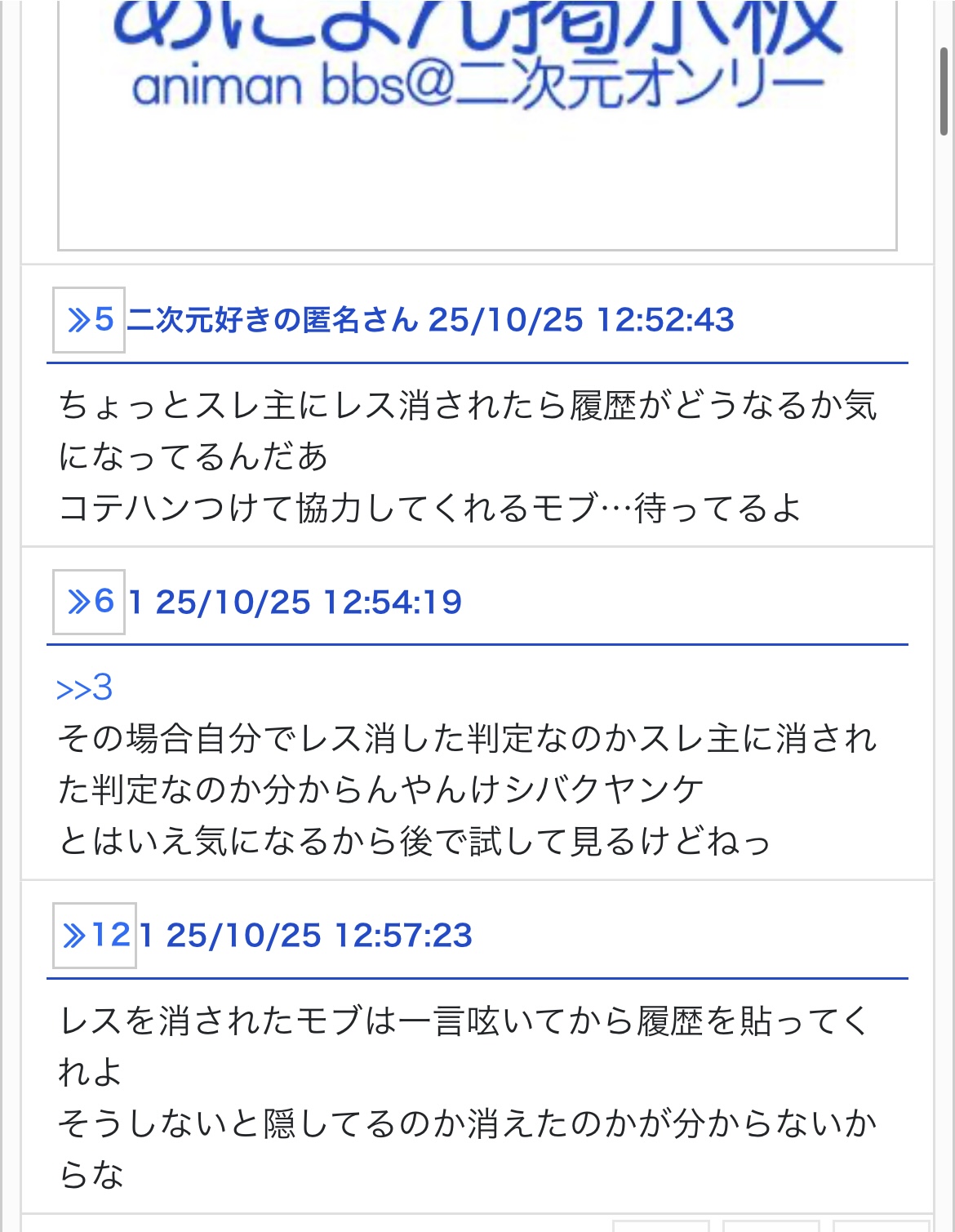This screenshot has width=955, height=1232.
Task: Tap the reply number button 5
Action: 89,320
